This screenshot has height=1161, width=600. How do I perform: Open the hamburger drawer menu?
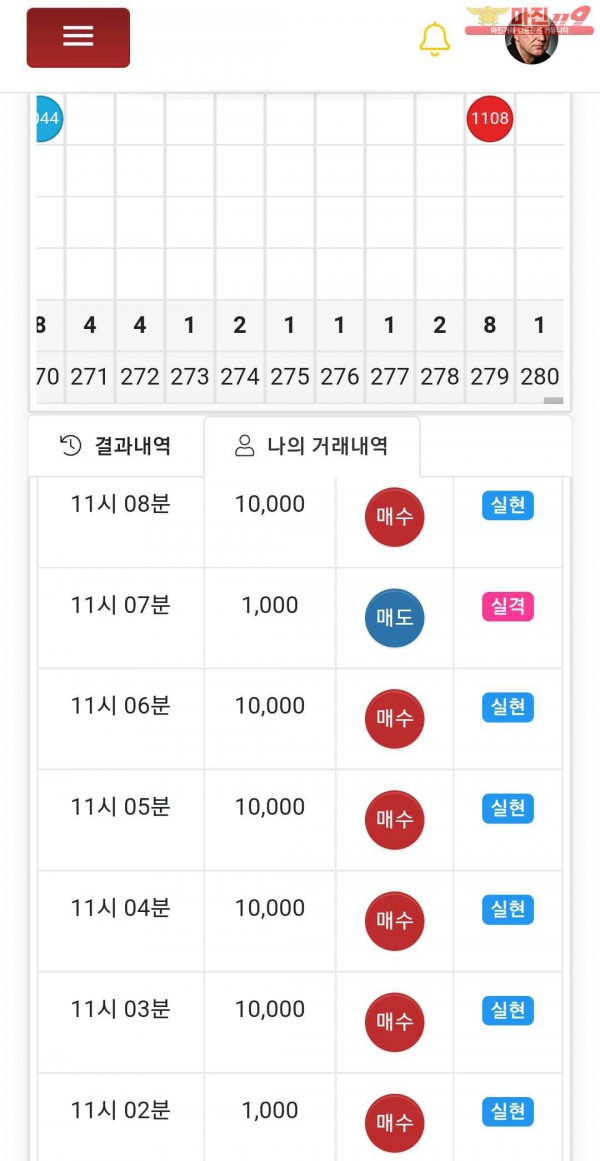point(78,37)
